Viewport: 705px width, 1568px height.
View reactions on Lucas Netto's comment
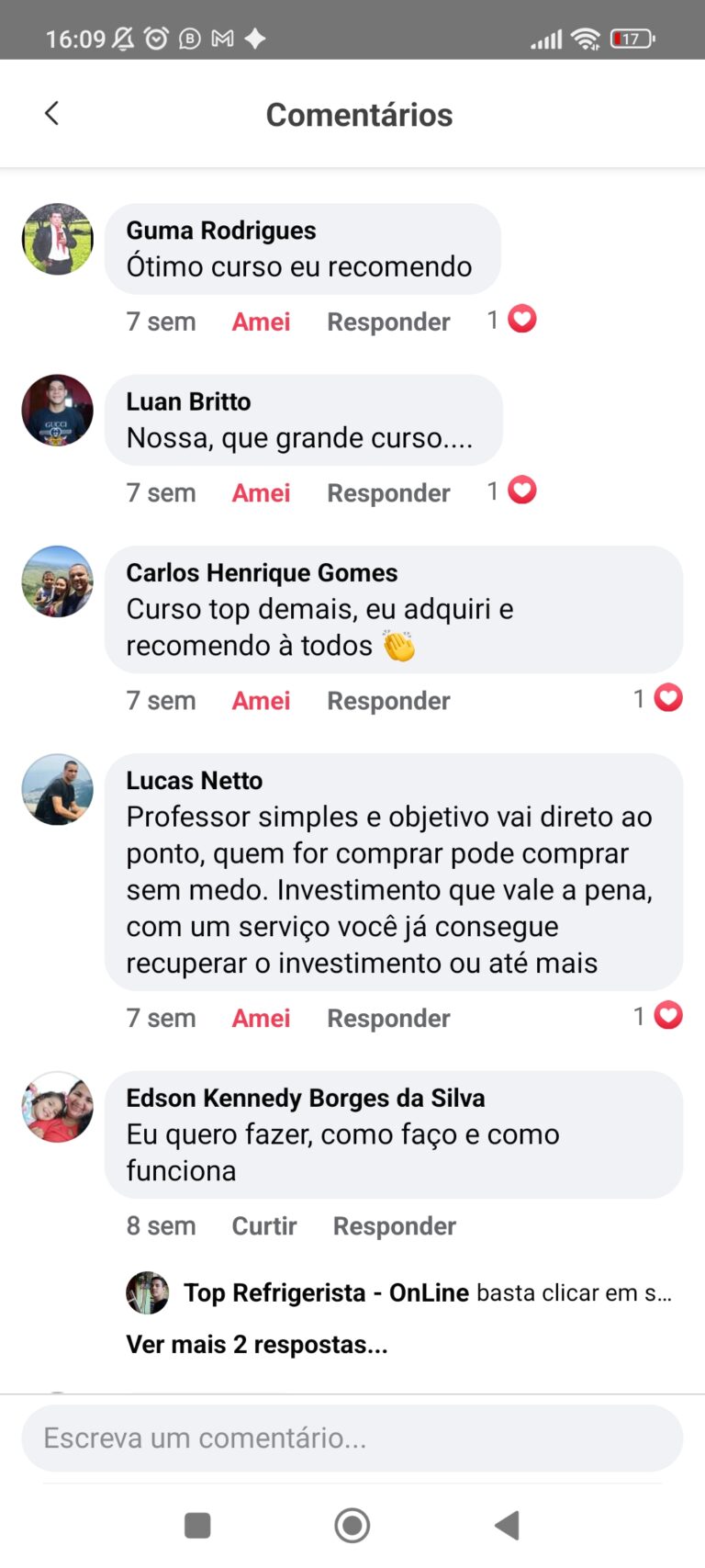point(658,1016)
